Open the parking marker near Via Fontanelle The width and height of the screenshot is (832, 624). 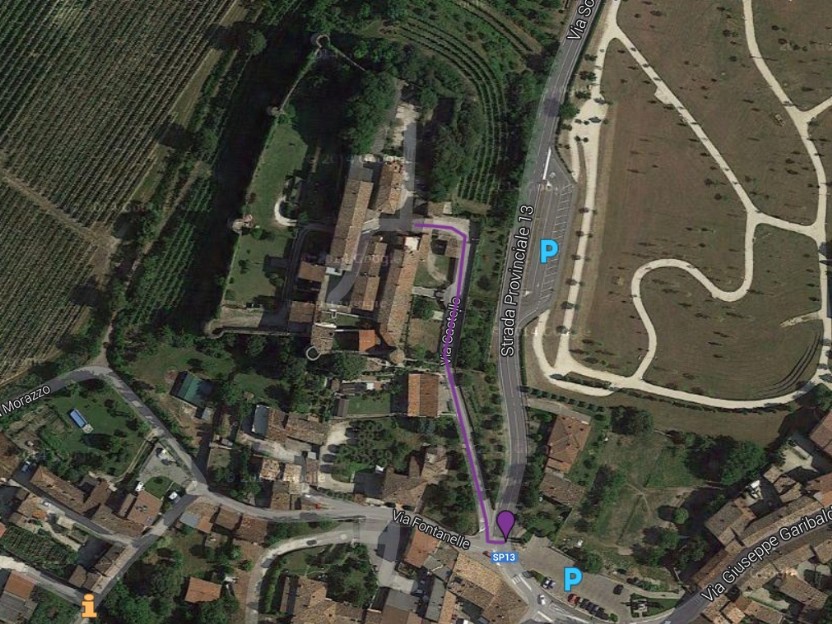point(572,578)
